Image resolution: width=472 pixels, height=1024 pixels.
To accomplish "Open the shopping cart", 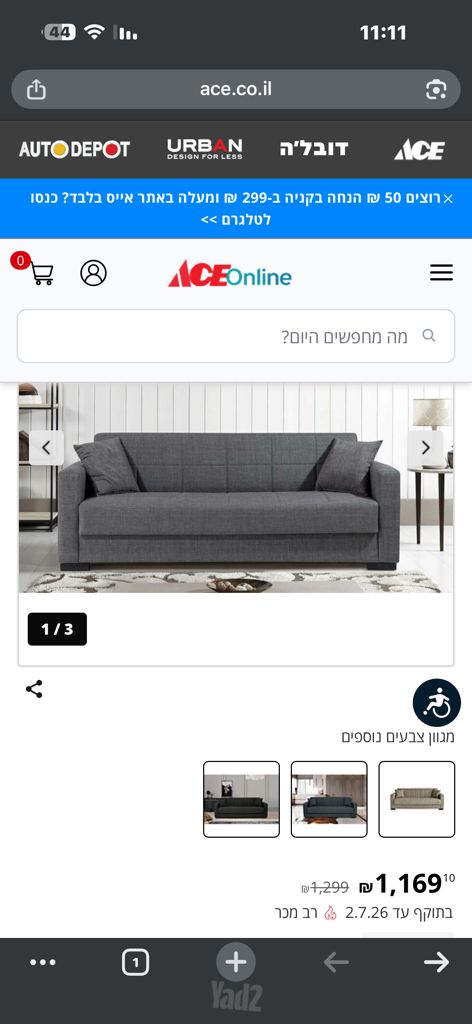I will click(x=41, y=273).
